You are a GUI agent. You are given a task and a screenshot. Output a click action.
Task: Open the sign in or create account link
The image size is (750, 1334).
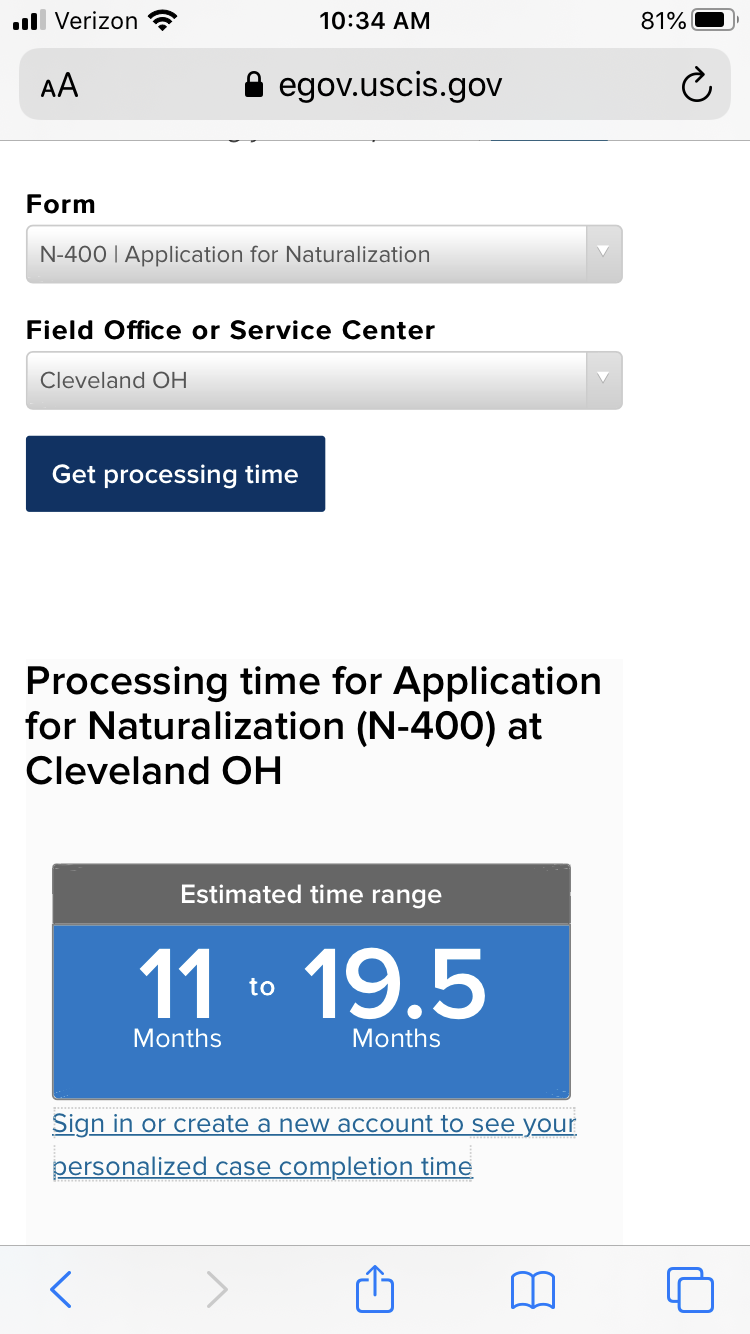(x=314, y=1145)
